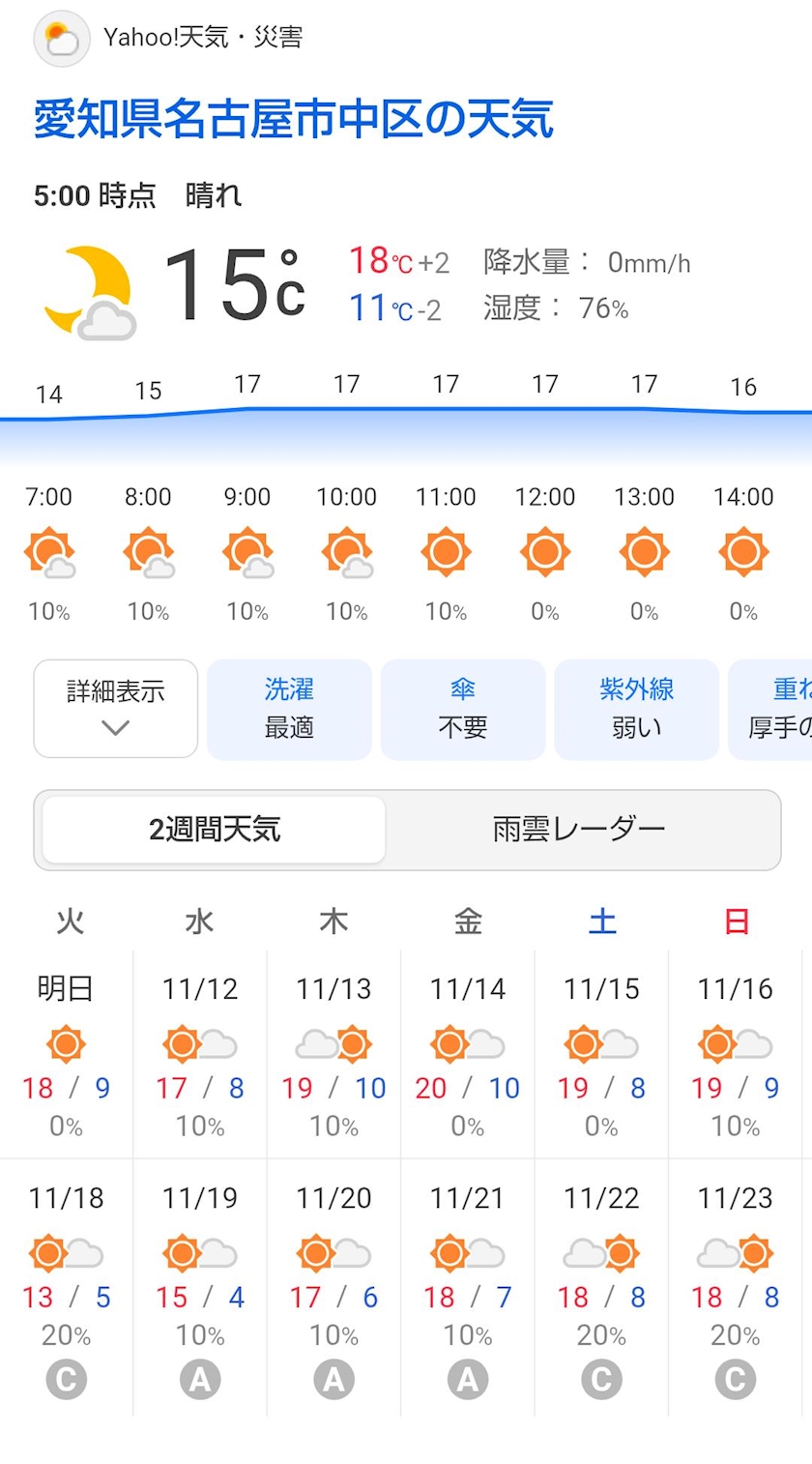Open the 傘 umbrella index chip

click(x=463, y=709)
